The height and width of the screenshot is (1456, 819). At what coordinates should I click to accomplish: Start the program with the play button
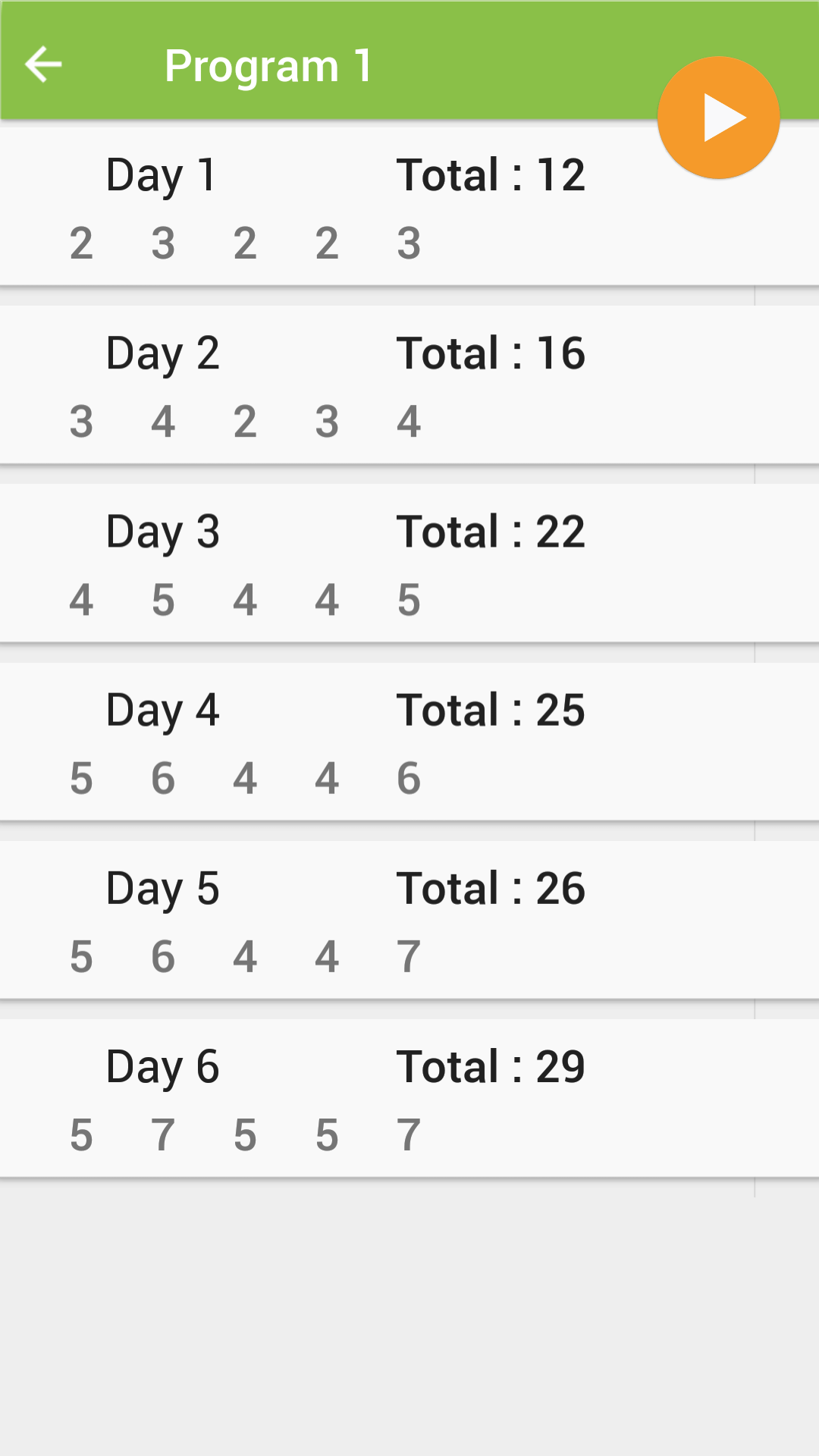(718, 118)
